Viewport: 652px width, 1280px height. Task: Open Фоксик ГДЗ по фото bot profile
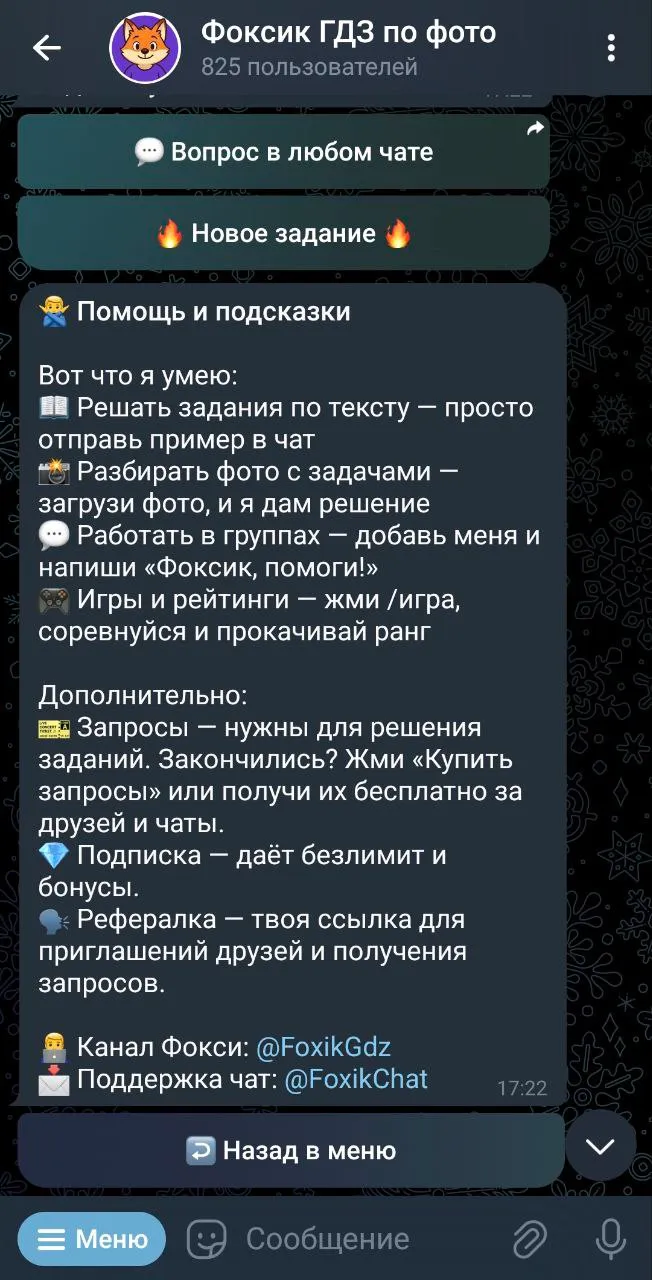coord(347,47)
